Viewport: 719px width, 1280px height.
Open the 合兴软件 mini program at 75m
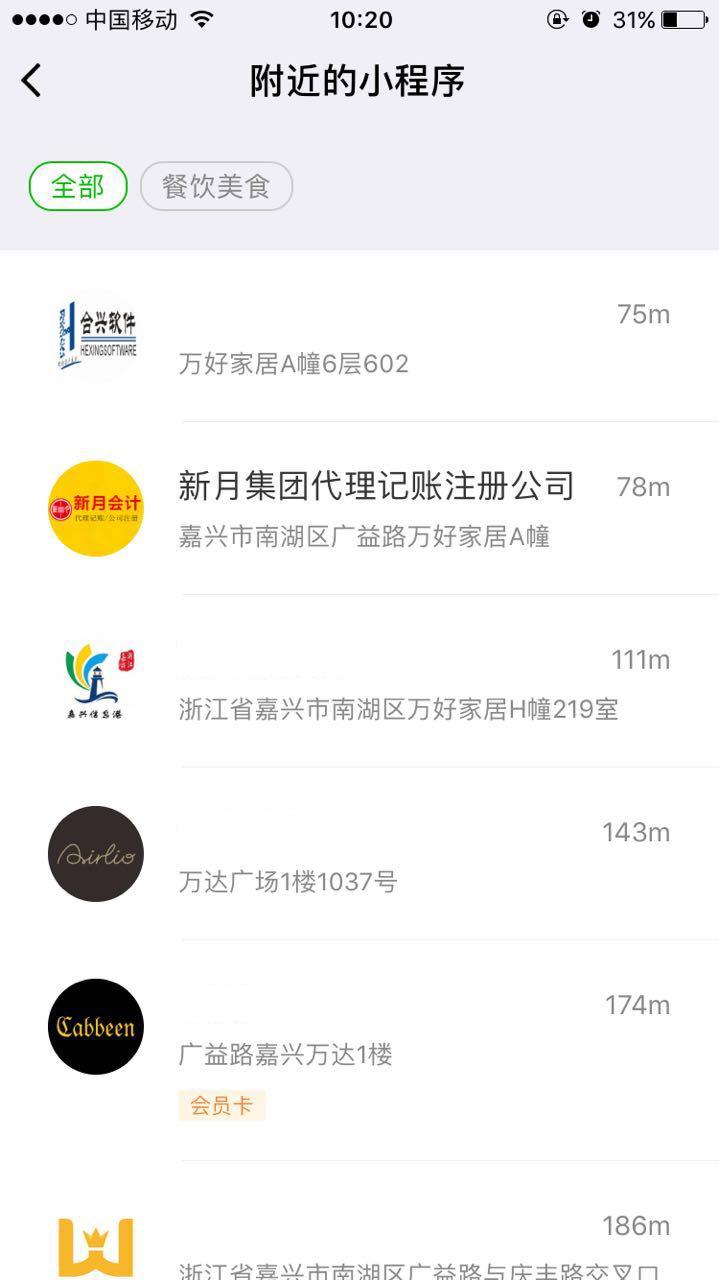[360, 336]
